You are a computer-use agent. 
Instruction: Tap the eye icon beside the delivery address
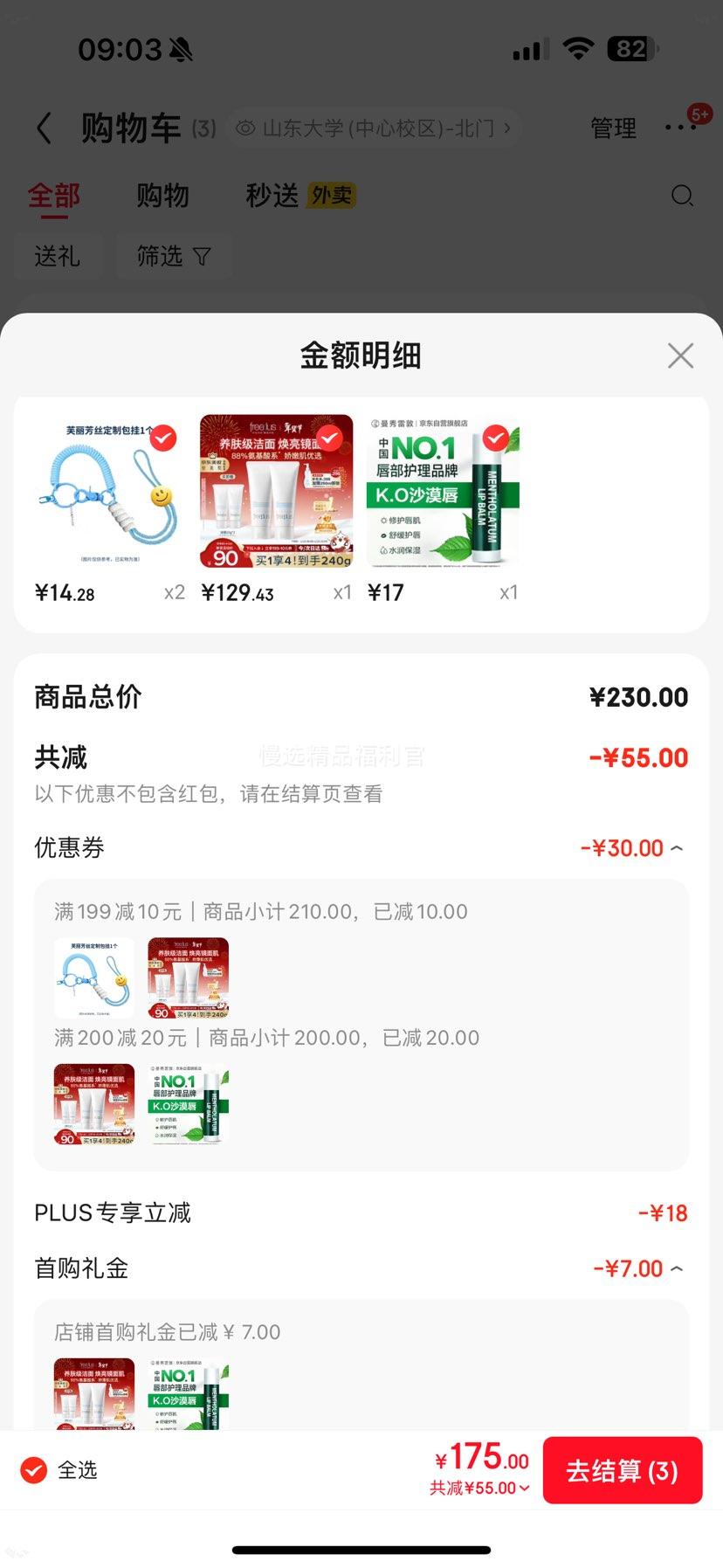pyautogui.click(x=247, y=127)
